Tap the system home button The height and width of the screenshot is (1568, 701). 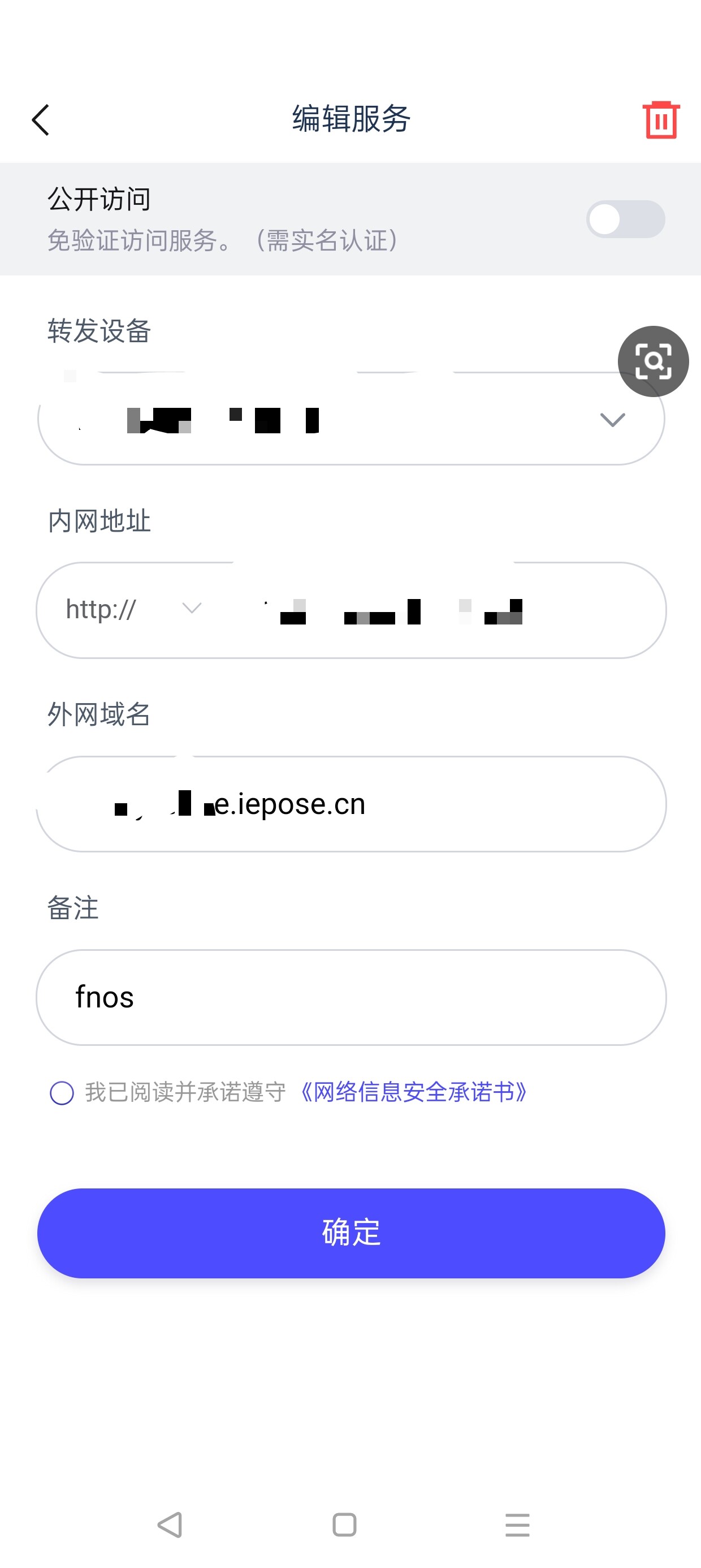tap(344, 1525)
